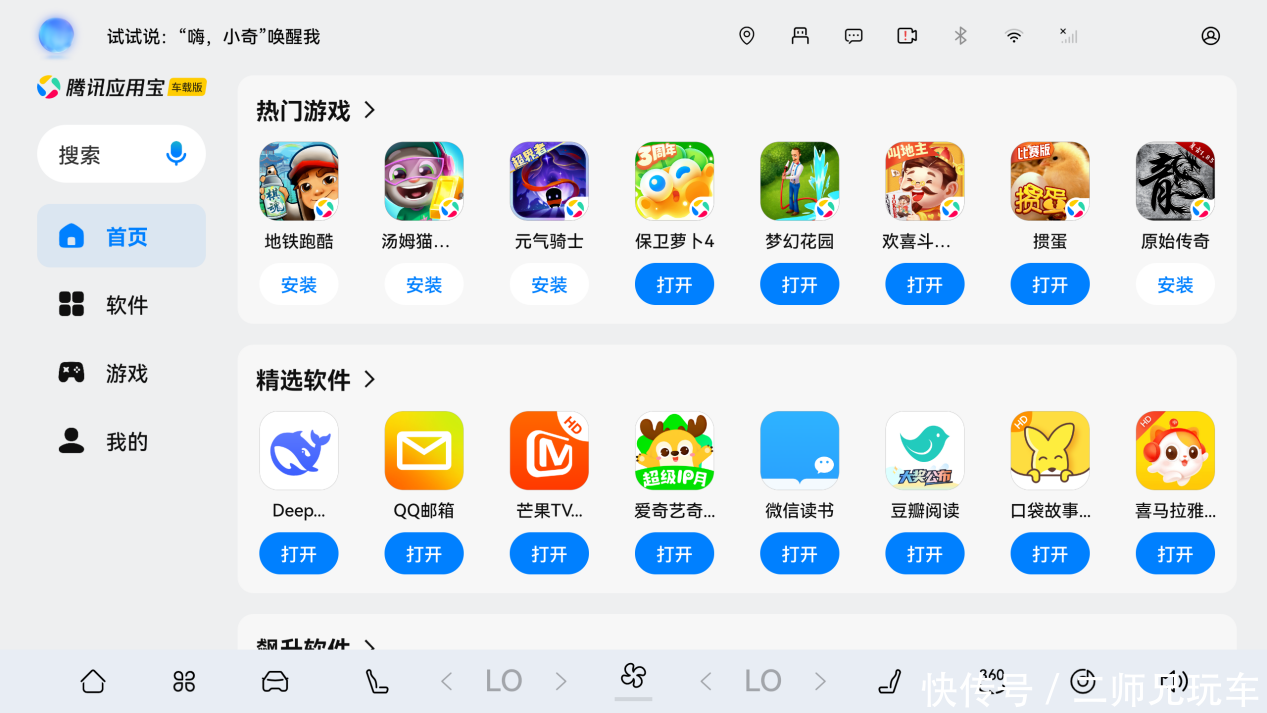Screen dimensions: 1267x713
Task: Install 原始传奇
Action: 1174,285
